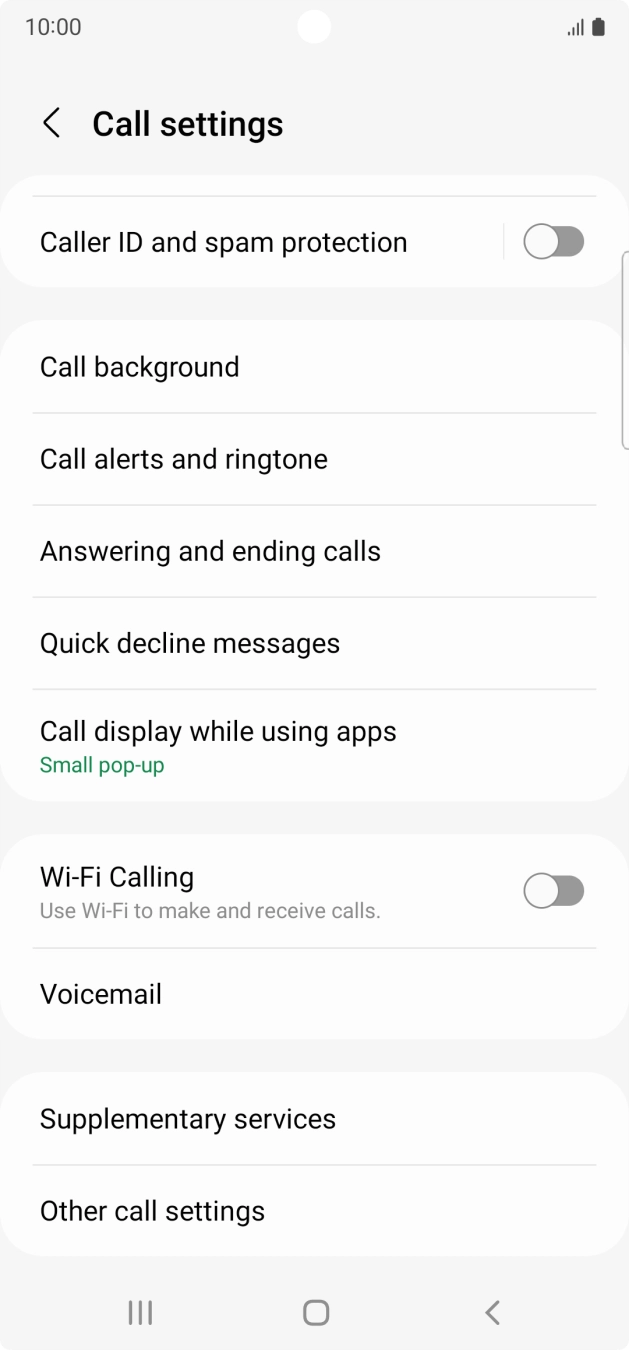This screenshot has height=1350, width=629.
Task: Toggle the Caller ID and spam protection switch
Action: tap(553, 242)
